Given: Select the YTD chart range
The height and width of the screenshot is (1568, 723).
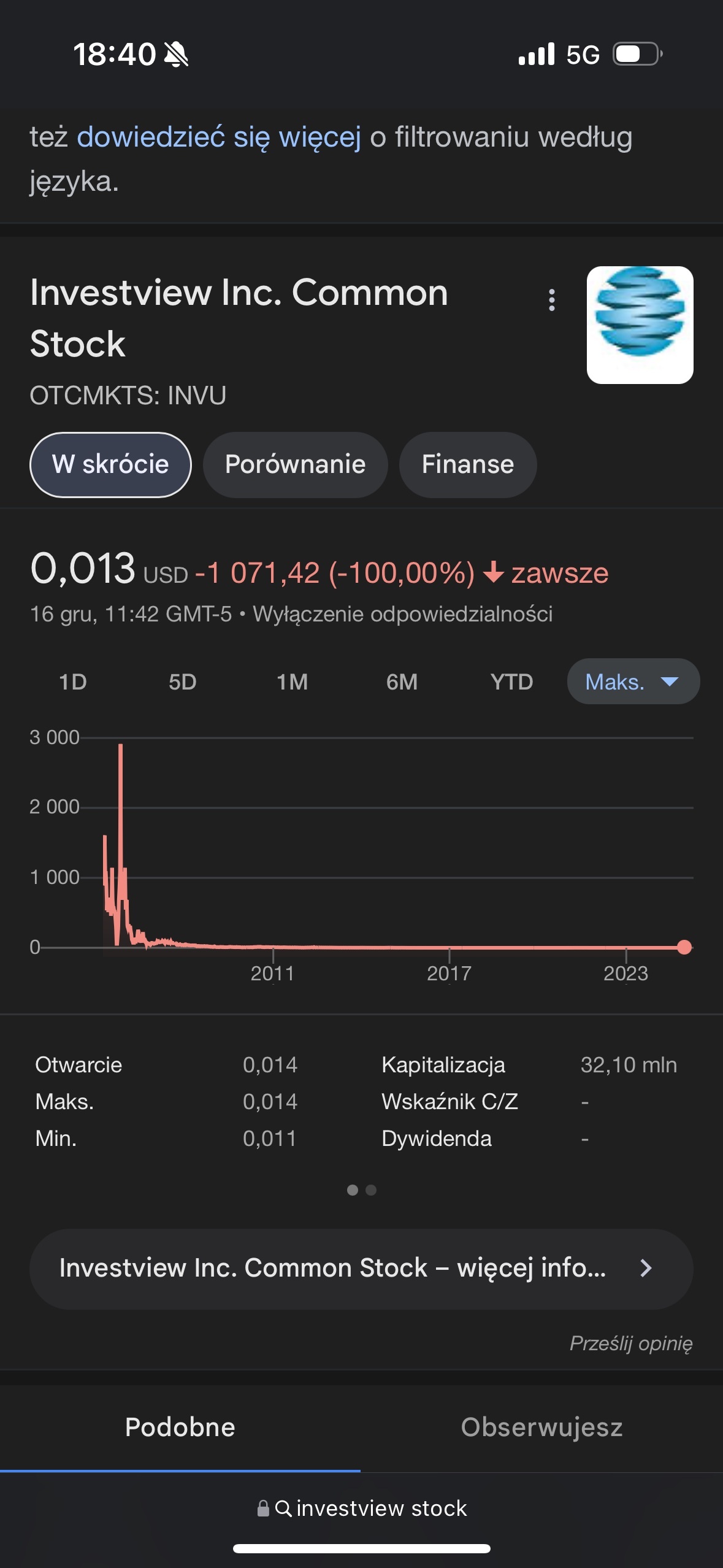Looking at the screenshot, I should tap(511, 682).
